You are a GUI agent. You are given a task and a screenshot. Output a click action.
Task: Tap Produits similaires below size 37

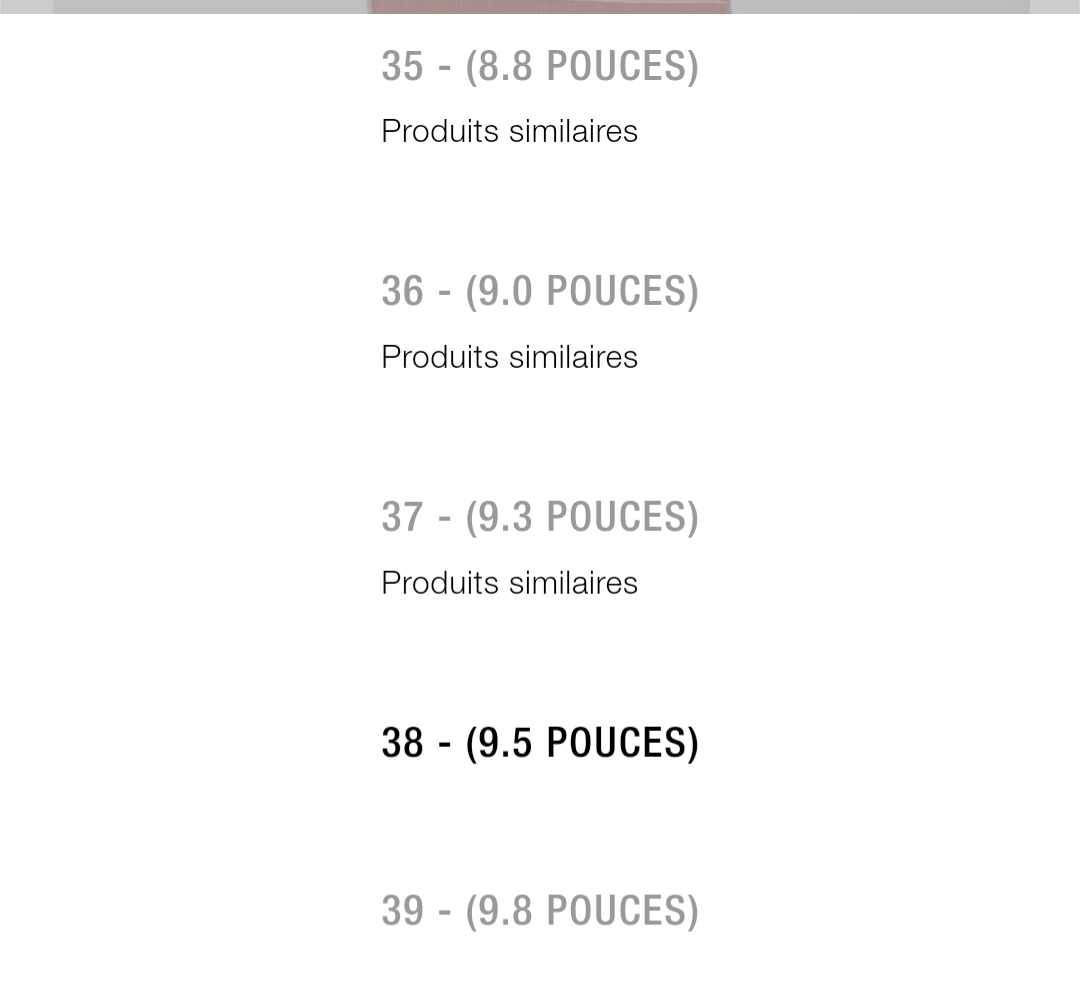tap(509, 583)
